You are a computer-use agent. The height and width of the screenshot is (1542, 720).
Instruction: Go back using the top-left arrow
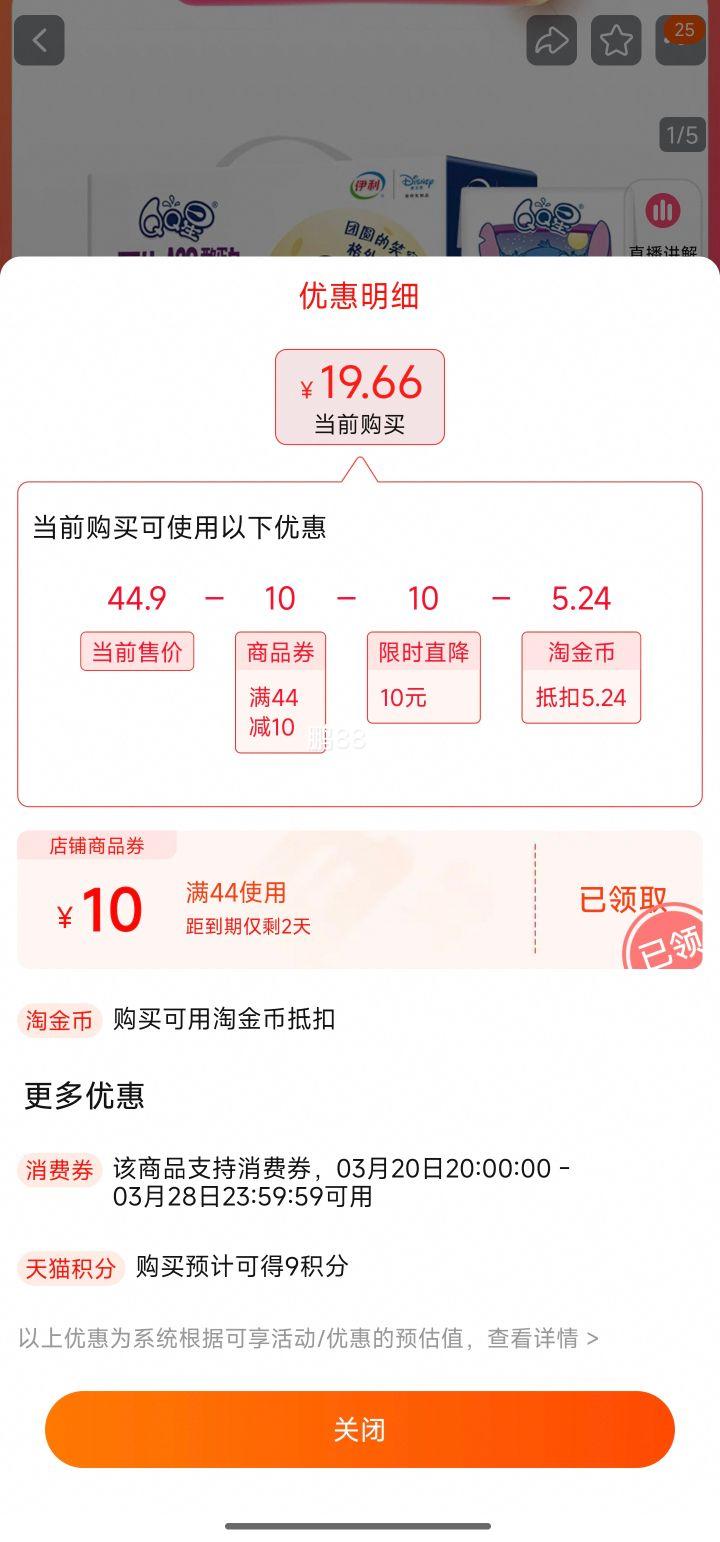pyautogui.click(x=39, y=41)
